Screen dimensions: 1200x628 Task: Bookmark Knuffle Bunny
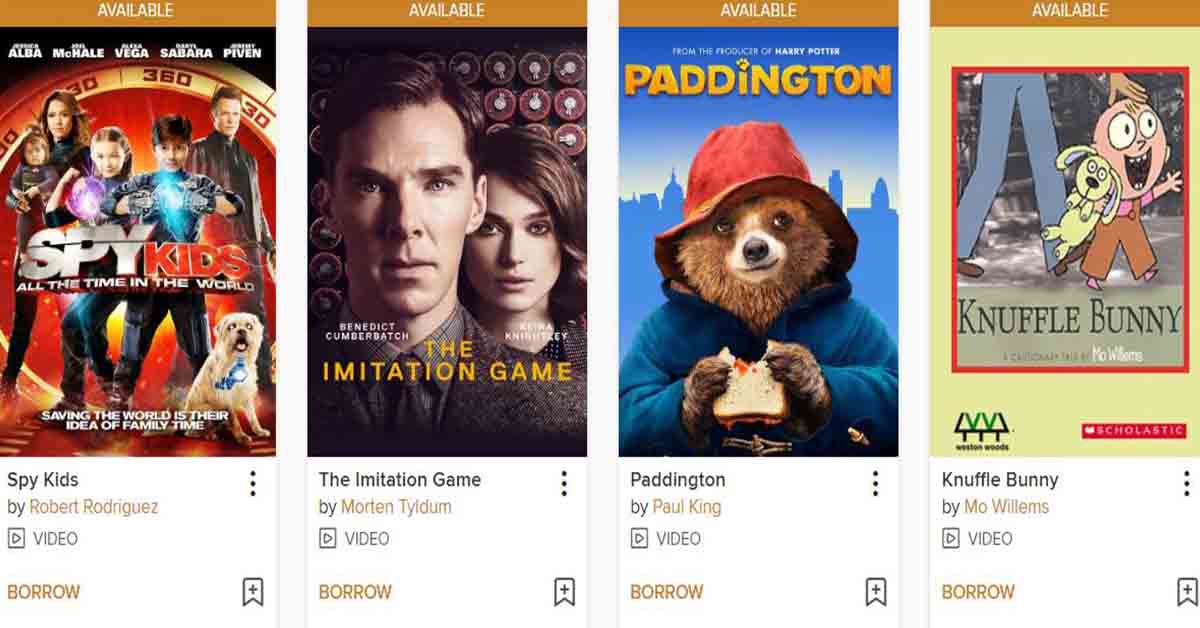coord(1187,592)
